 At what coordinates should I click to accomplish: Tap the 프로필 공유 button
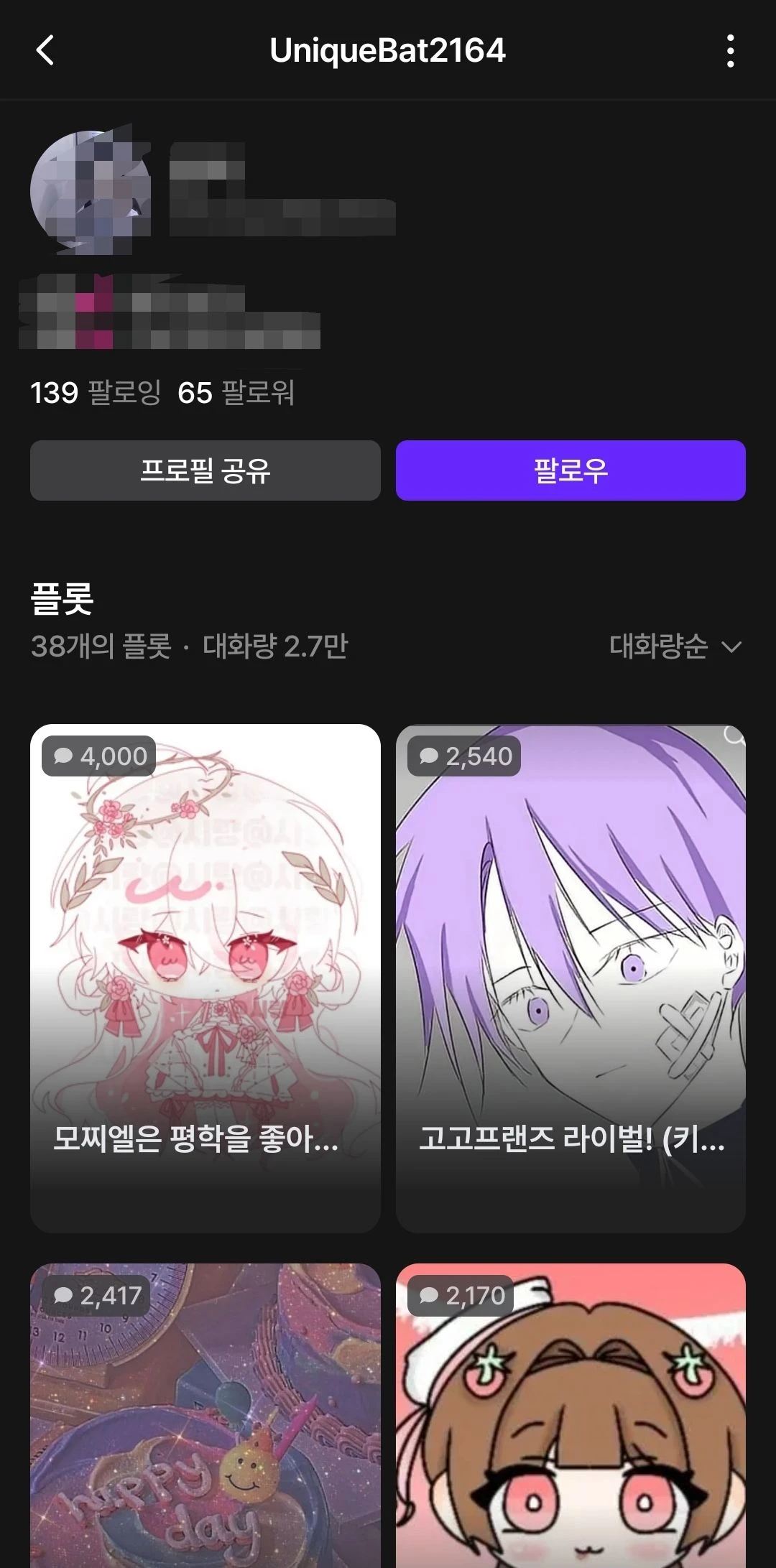pyautogui.click(x=205, y=470)
